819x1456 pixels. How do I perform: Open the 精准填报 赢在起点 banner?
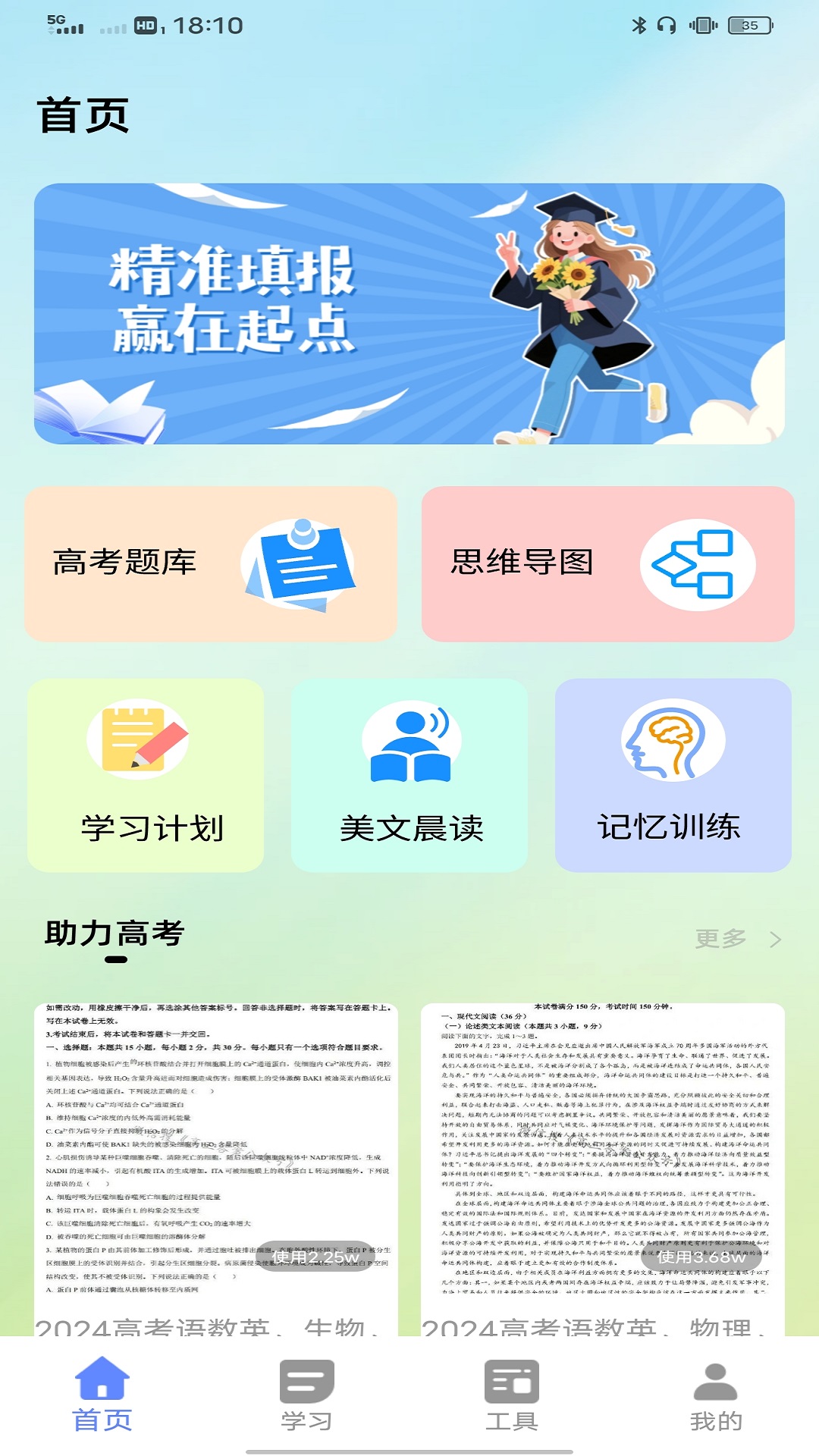[x=409, y=313]
